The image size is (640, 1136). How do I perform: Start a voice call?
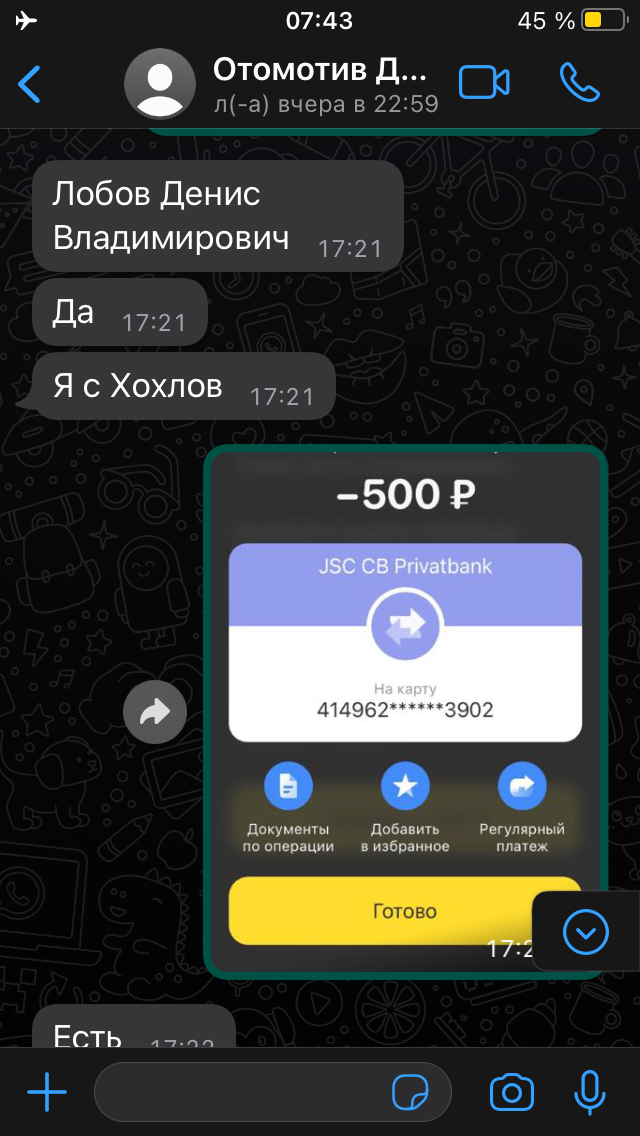579,84
